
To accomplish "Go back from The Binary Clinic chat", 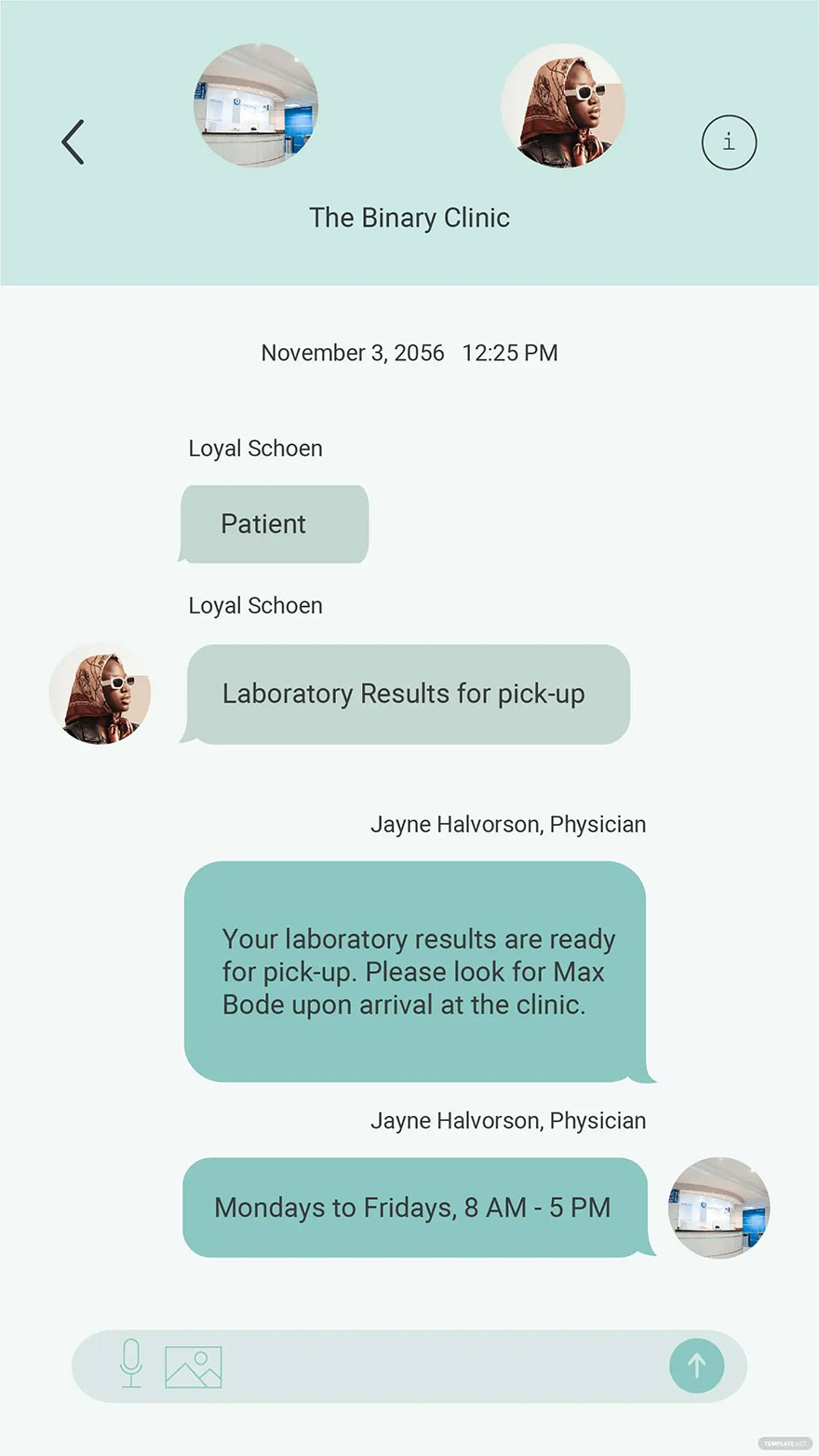I will [73, 142].
